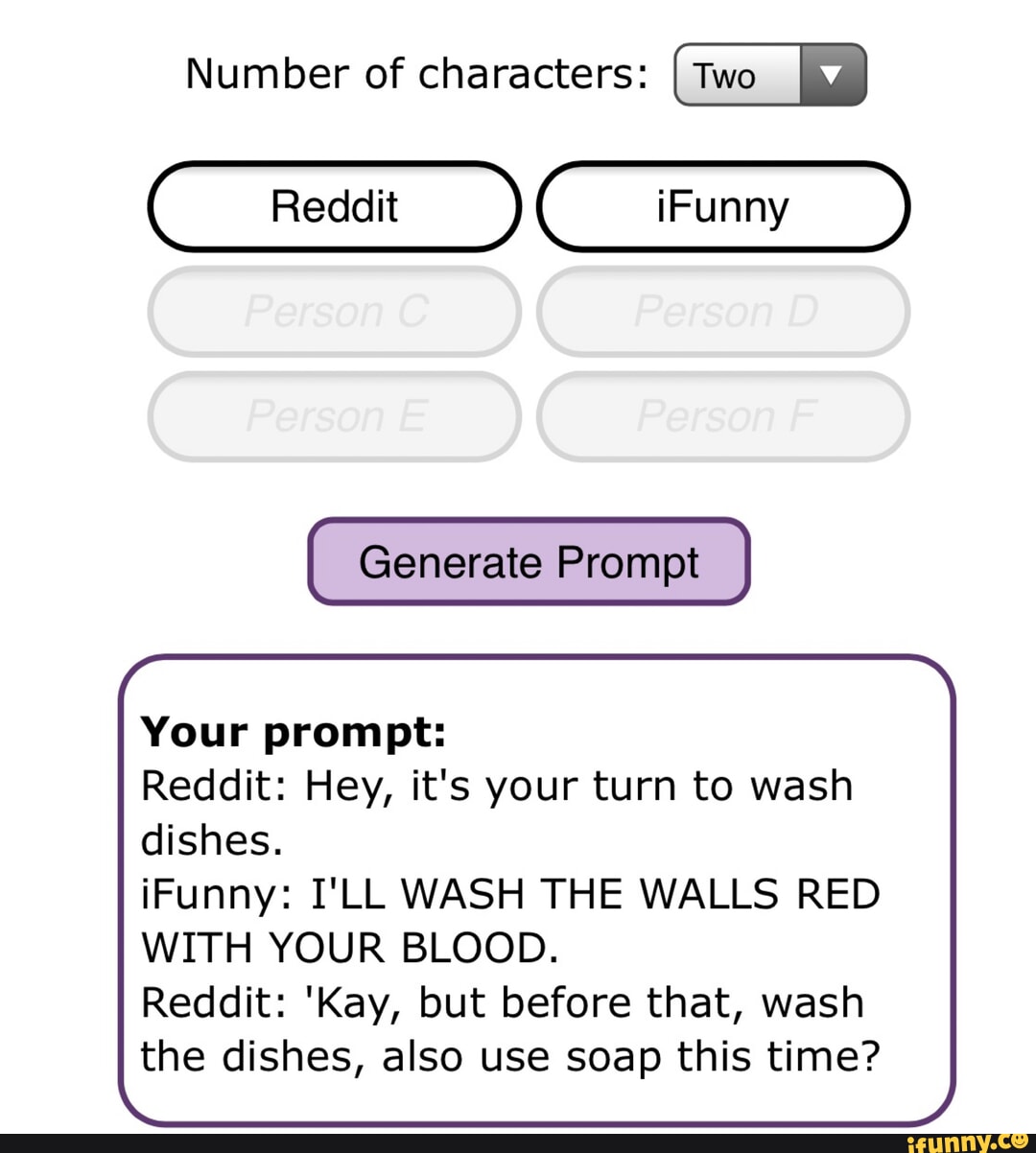Click the Person E placeholder
This screenshot has height=1153, width=1036.
[334, 416]
